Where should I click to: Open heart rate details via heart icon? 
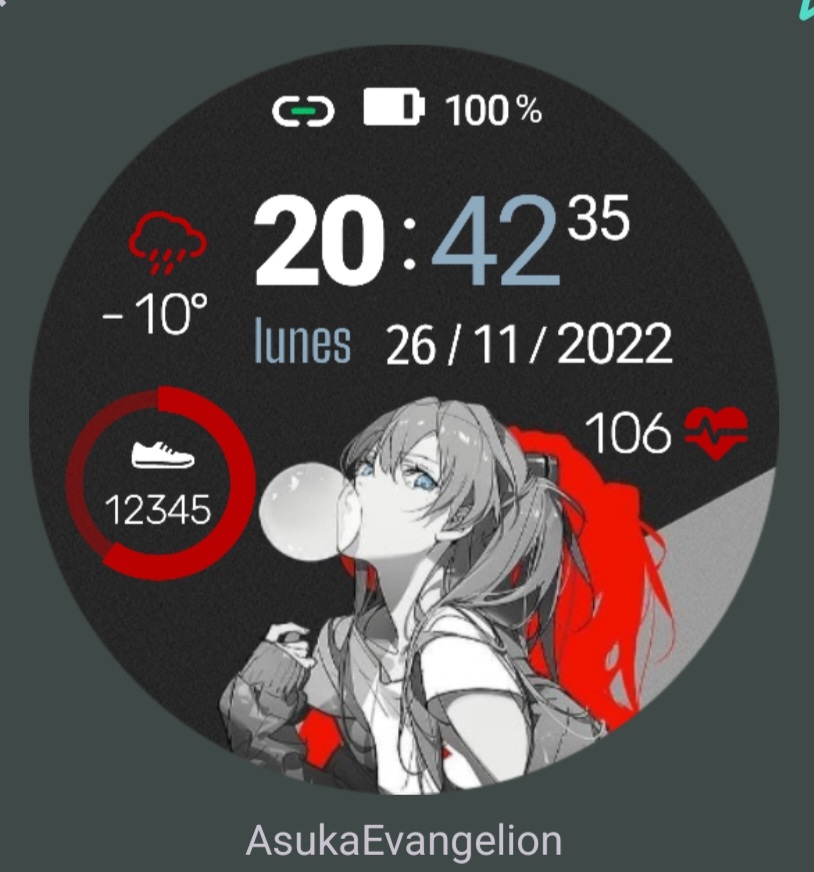[x=718, y=434]
